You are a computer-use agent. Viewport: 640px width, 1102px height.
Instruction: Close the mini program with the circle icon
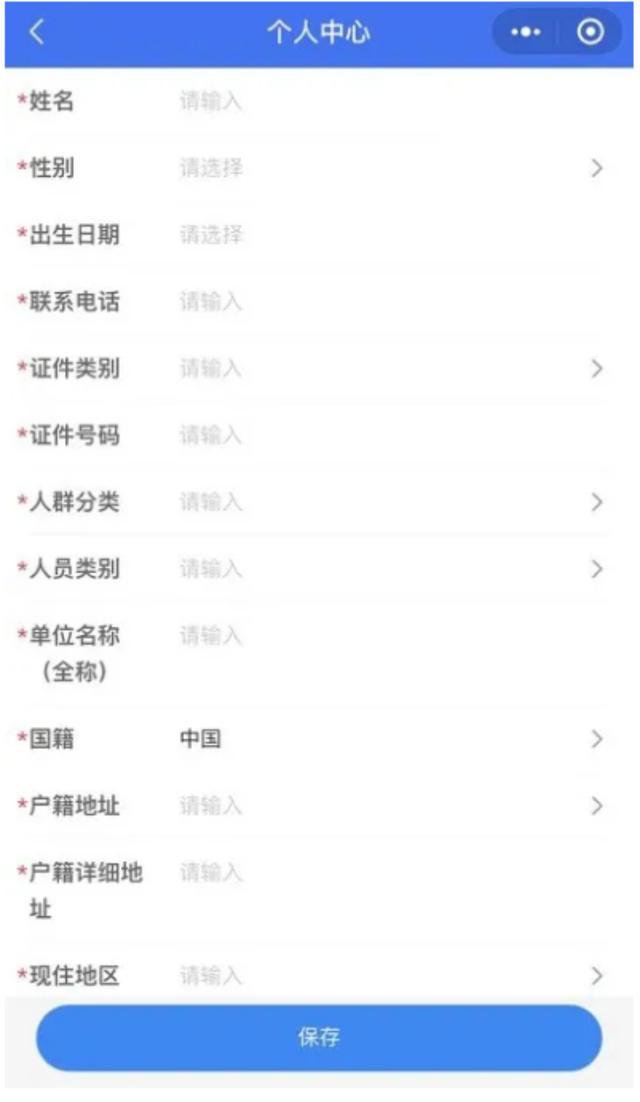coord(591,33)
